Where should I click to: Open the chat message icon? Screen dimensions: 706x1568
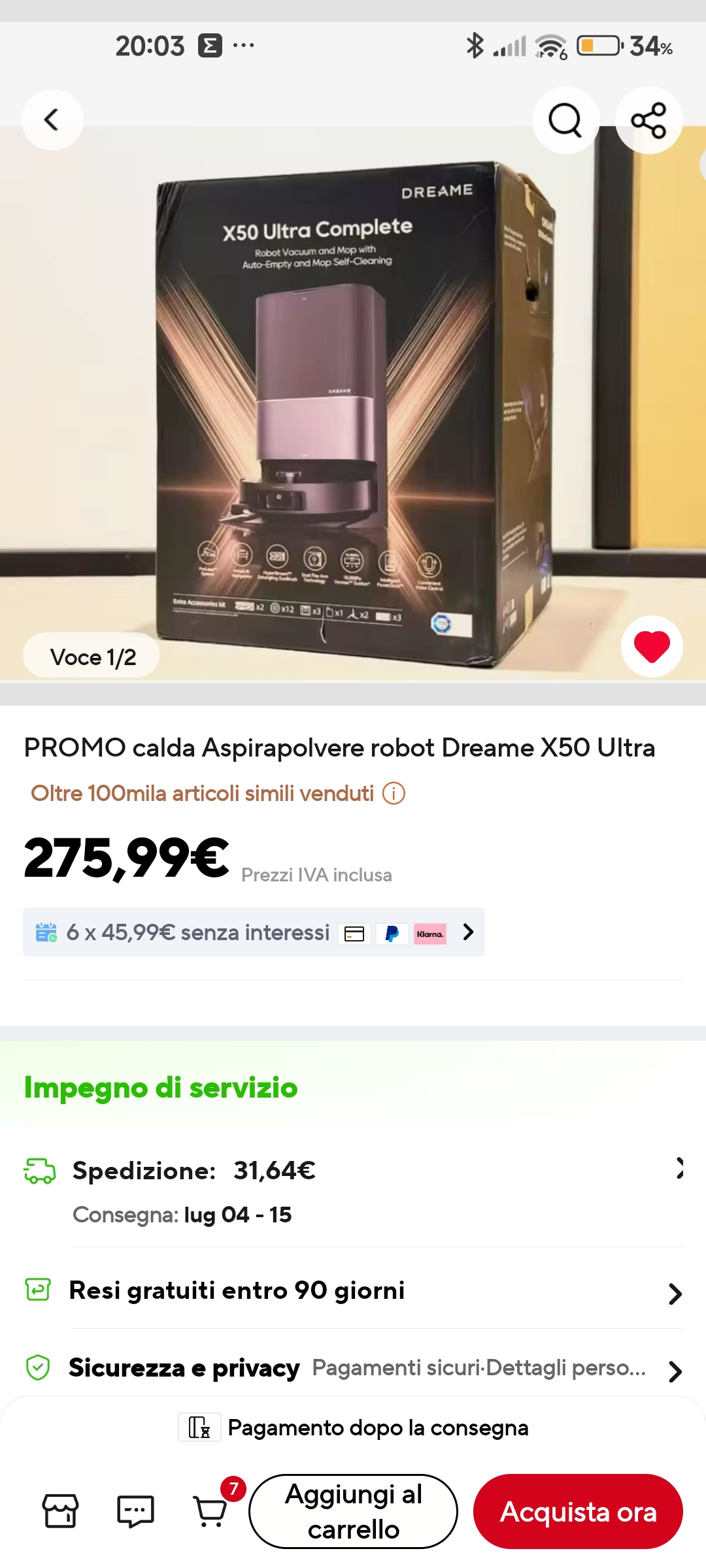click(135, 1511)
